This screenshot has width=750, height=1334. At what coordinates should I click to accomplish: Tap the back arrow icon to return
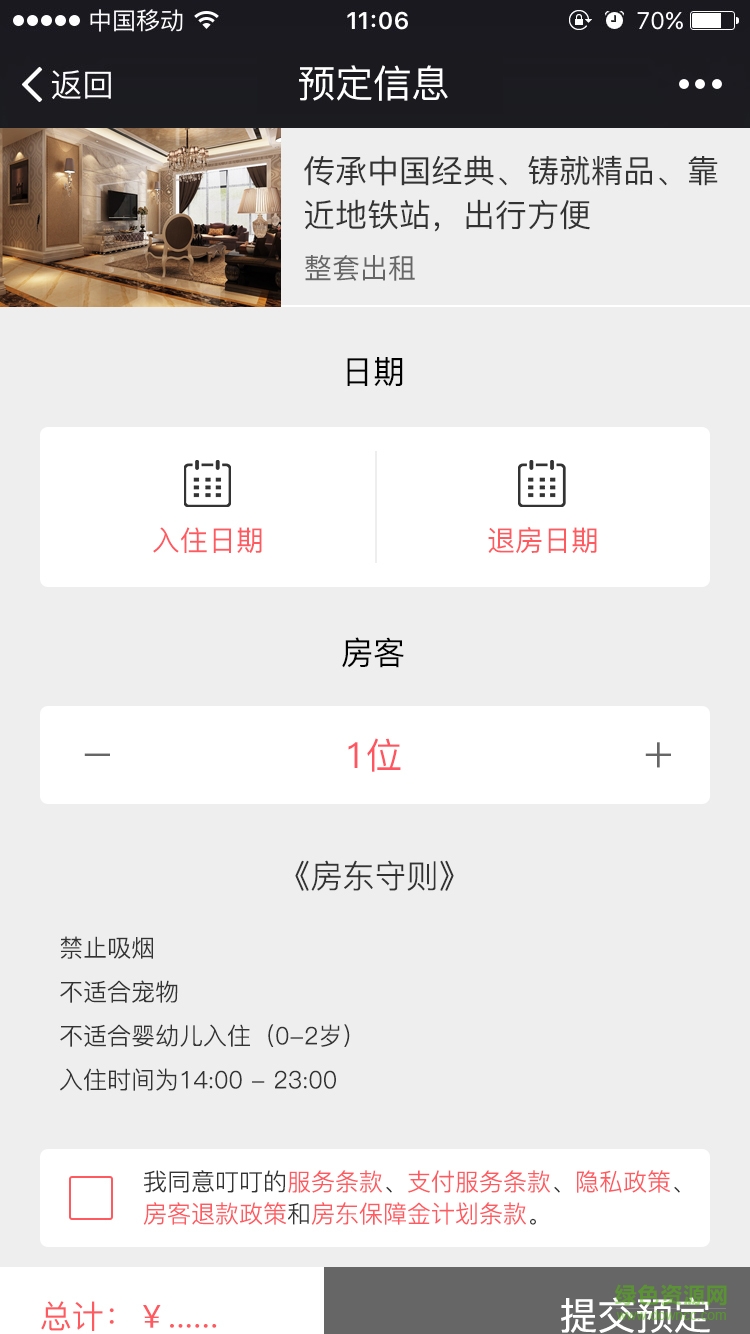30,84
